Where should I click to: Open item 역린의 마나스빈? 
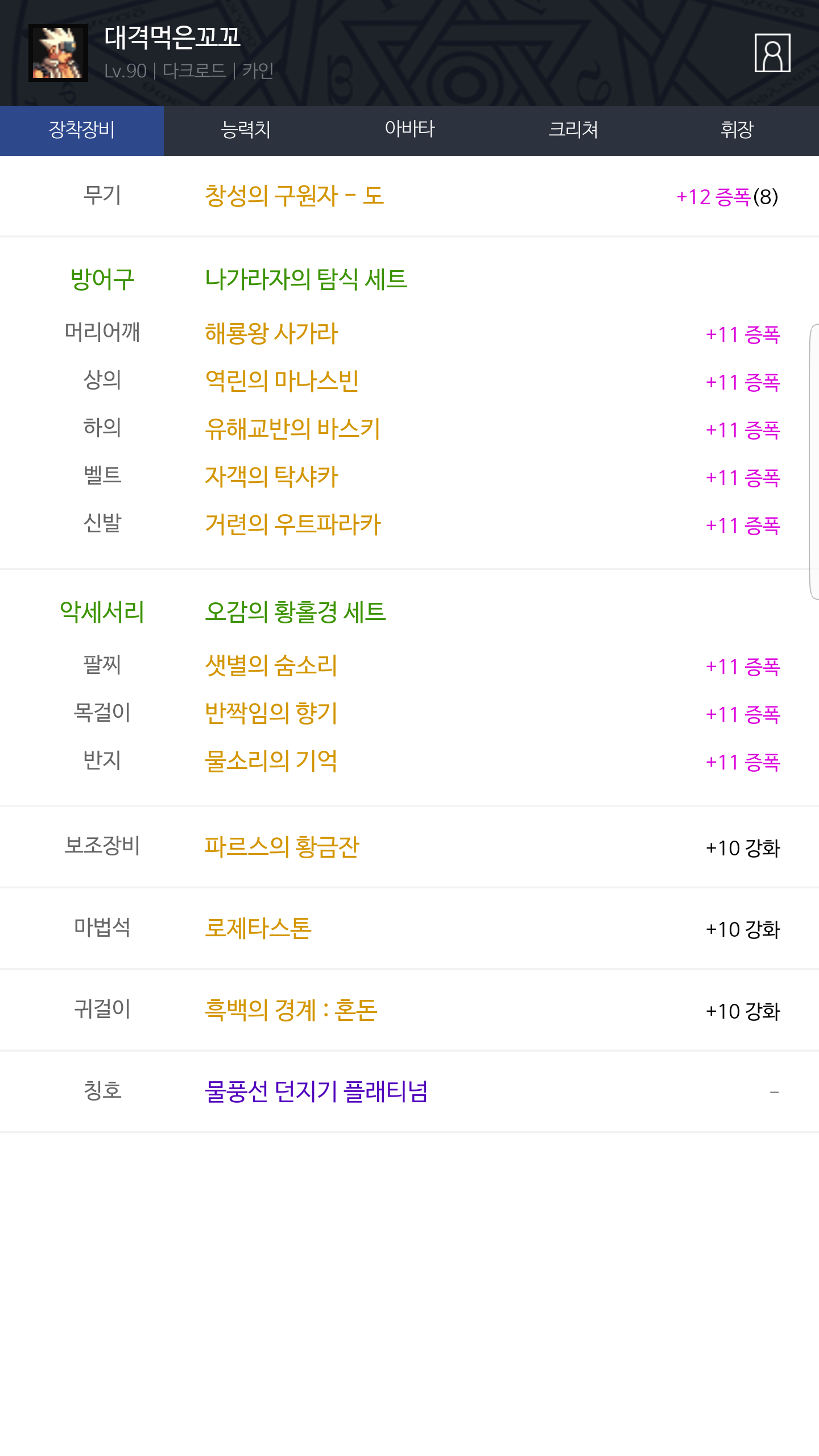point(282,381)
